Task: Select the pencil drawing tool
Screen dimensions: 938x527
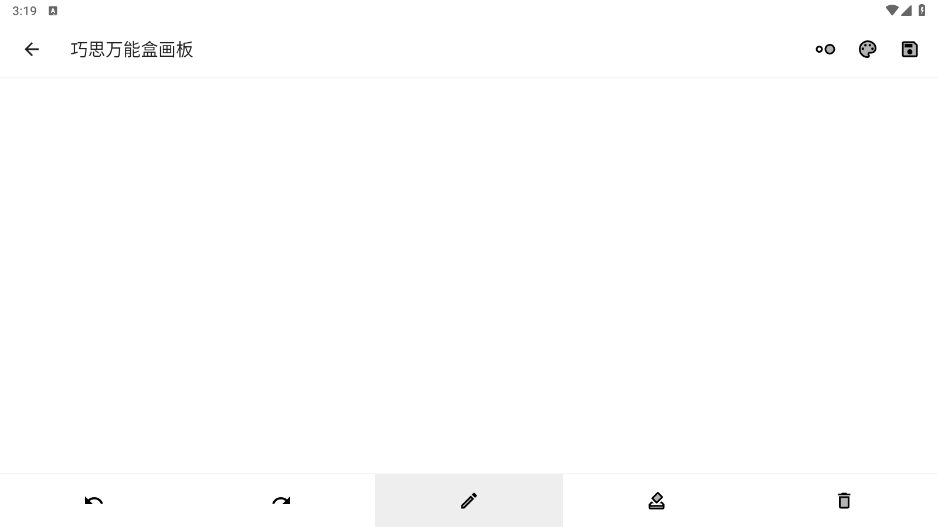Action: pyautogui.click(x=469, y=501)
